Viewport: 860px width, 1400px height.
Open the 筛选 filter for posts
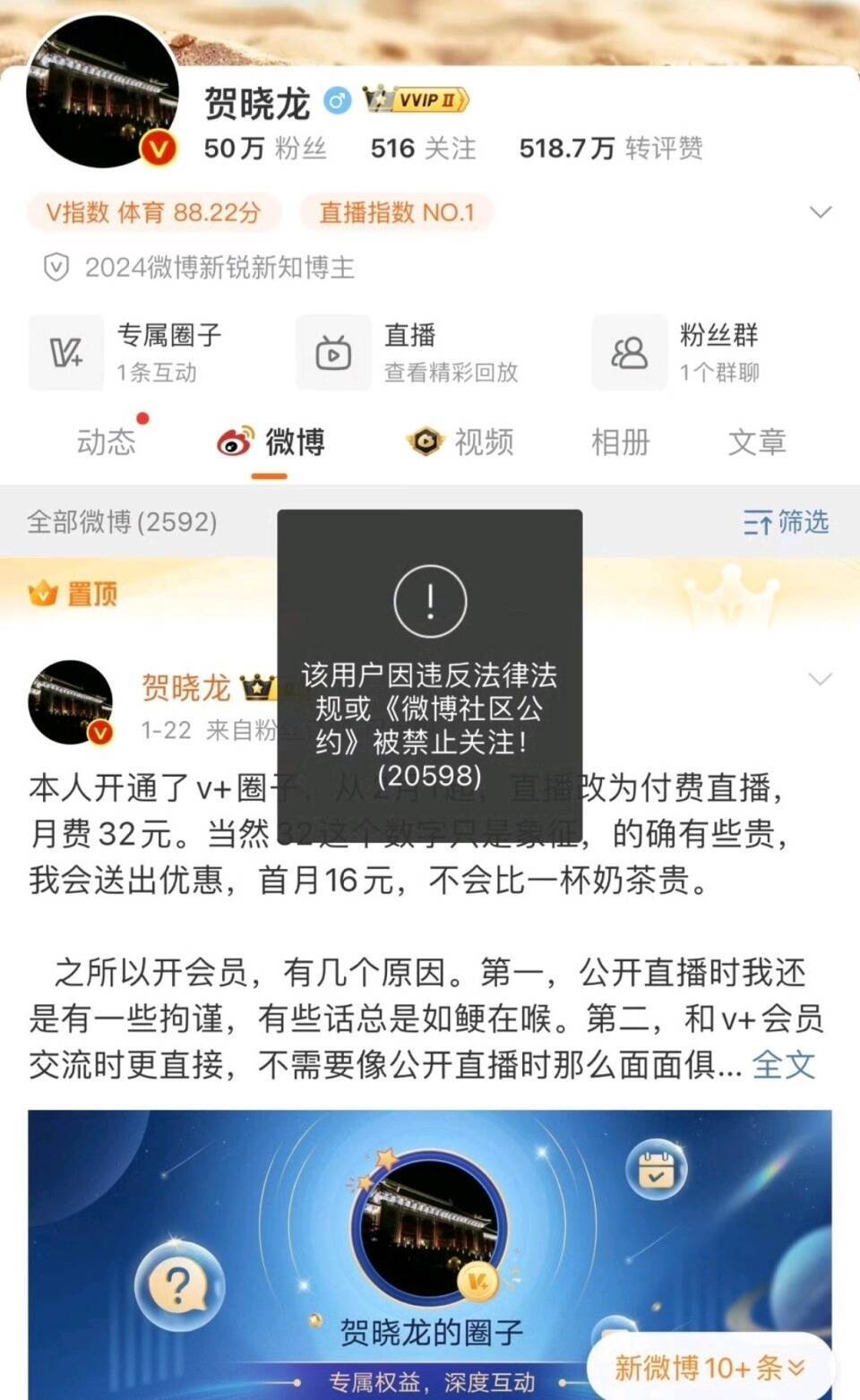(787, 521)
